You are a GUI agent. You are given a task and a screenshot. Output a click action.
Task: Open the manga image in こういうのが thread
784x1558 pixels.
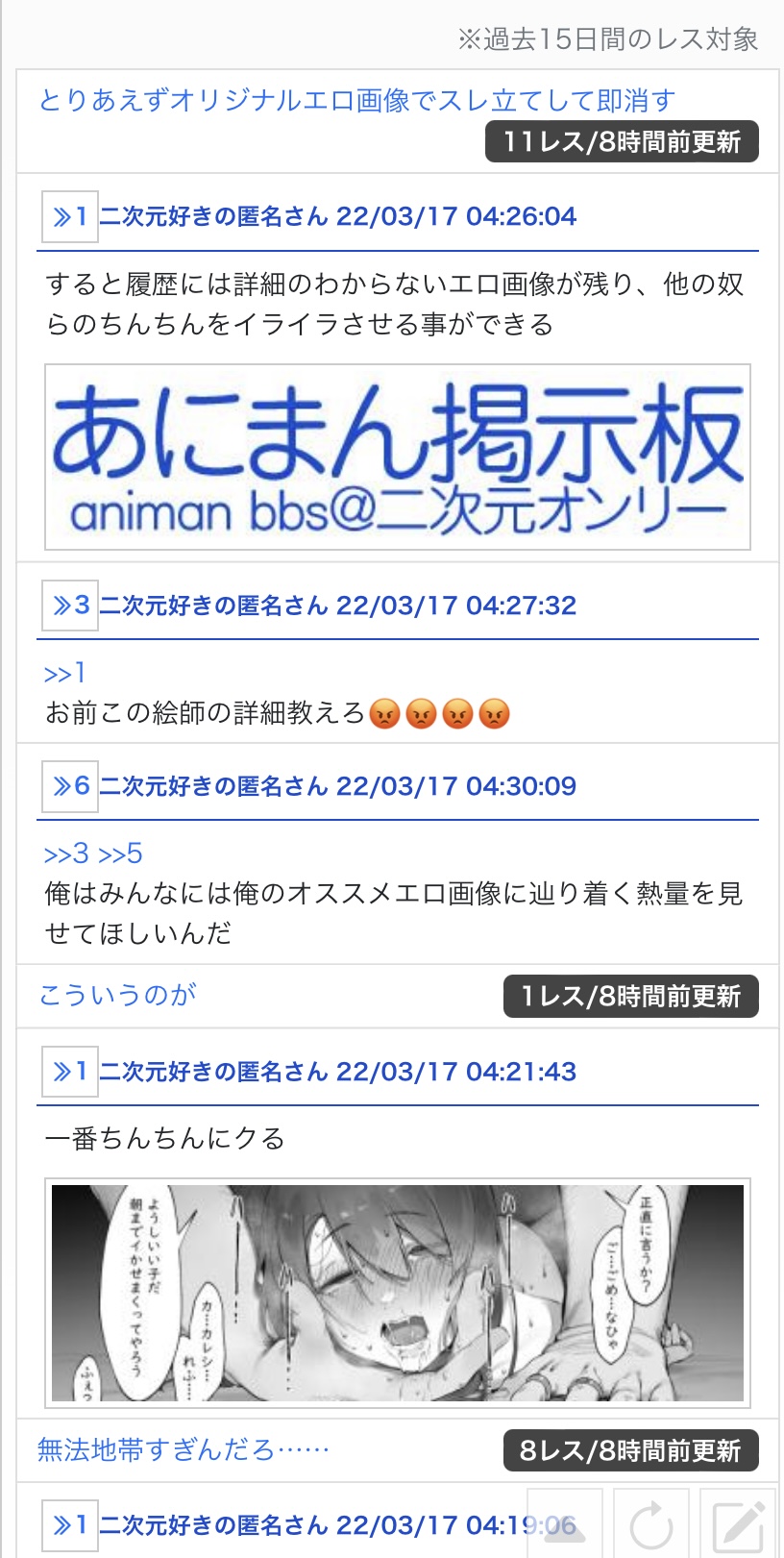tap(398, 1293)
